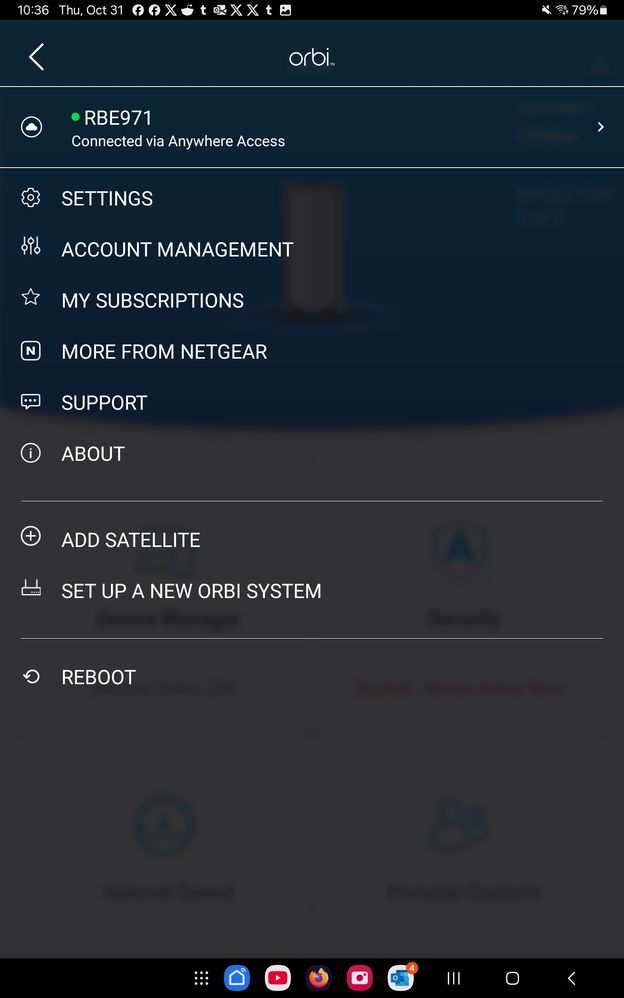View My Subscriptions
This screenshot has width=624, height=998.
[x=152, y=301]
